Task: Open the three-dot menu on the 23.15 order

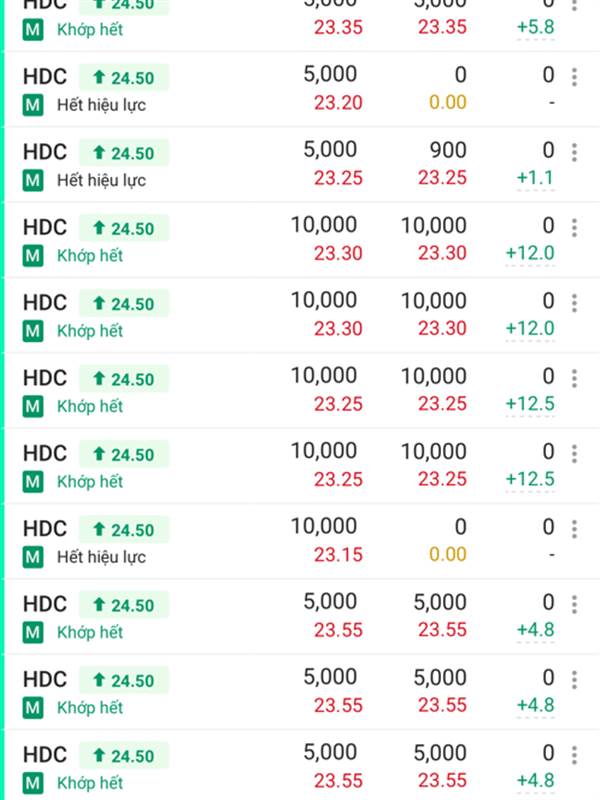Action: [x=574, y=529]
